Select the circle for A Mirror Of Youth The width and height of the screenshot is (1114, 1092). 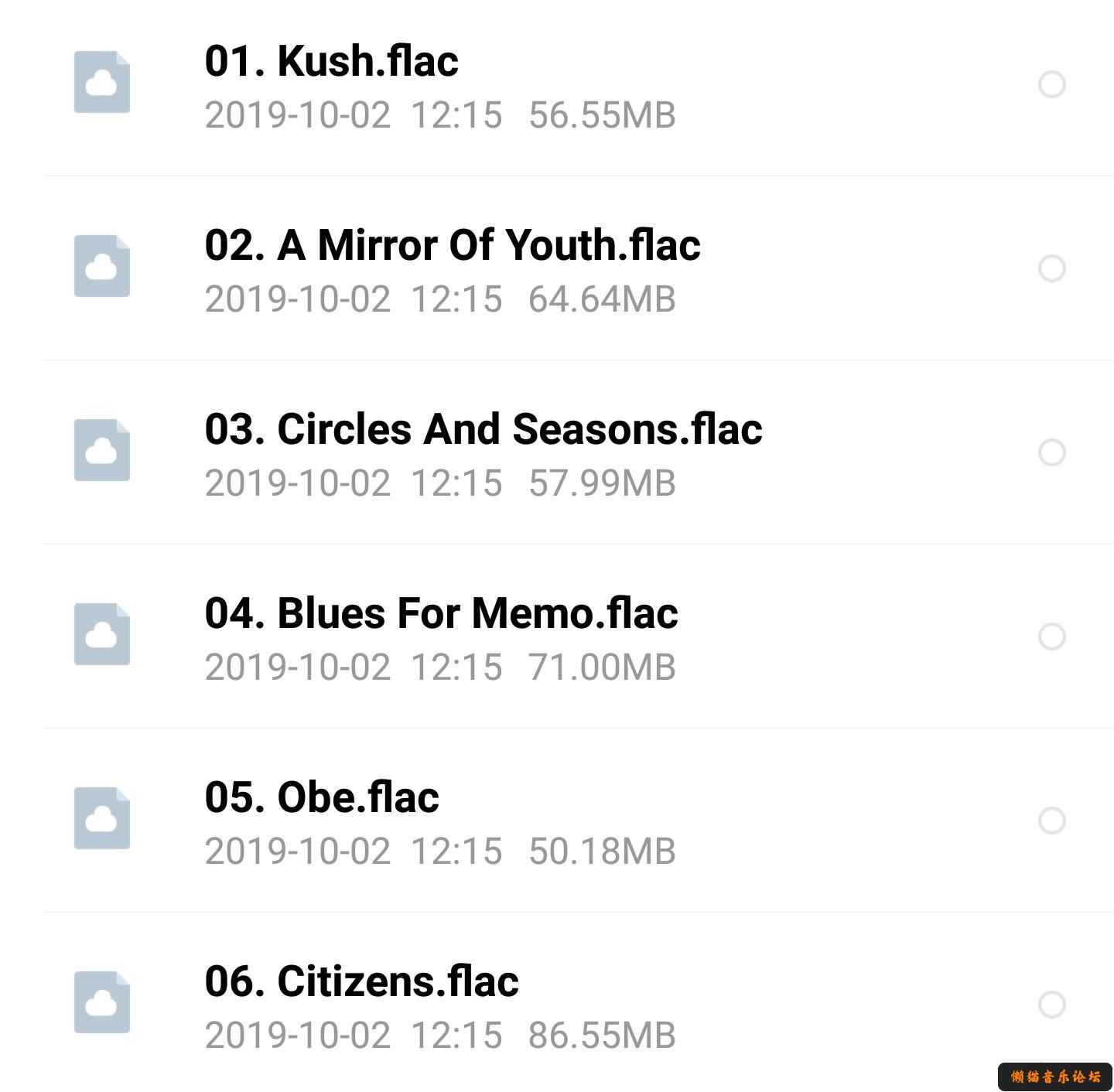(x=1051, y=268)
